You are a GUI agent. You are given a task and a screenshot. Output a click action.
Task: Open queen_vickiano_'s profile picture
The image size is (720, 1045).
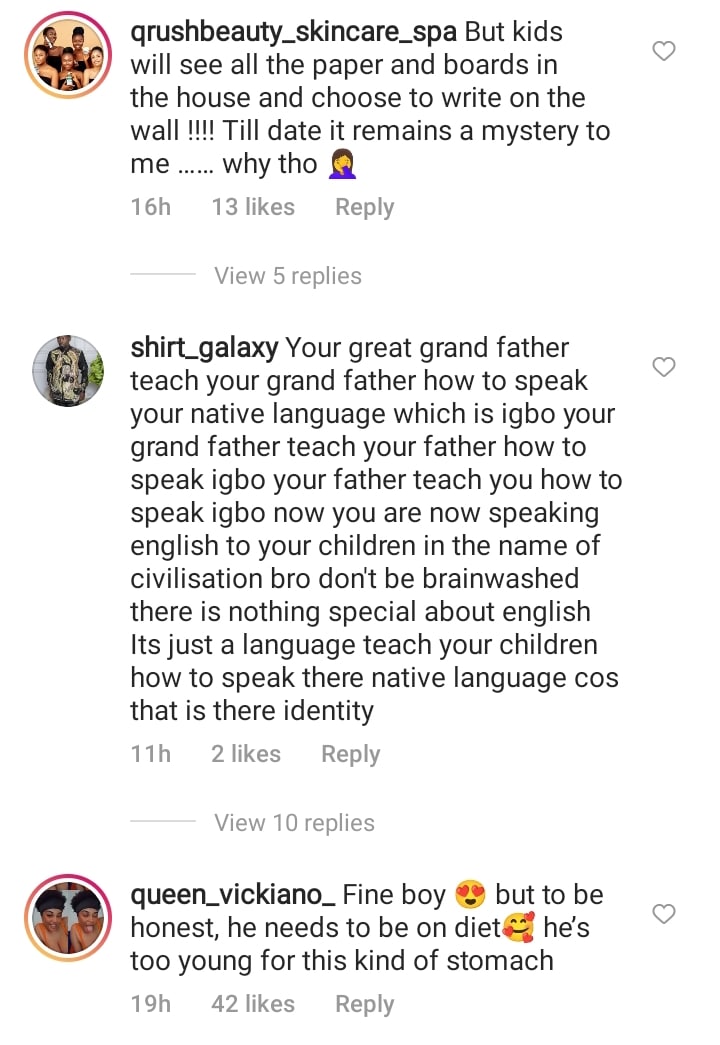click(x=66, y=917)
